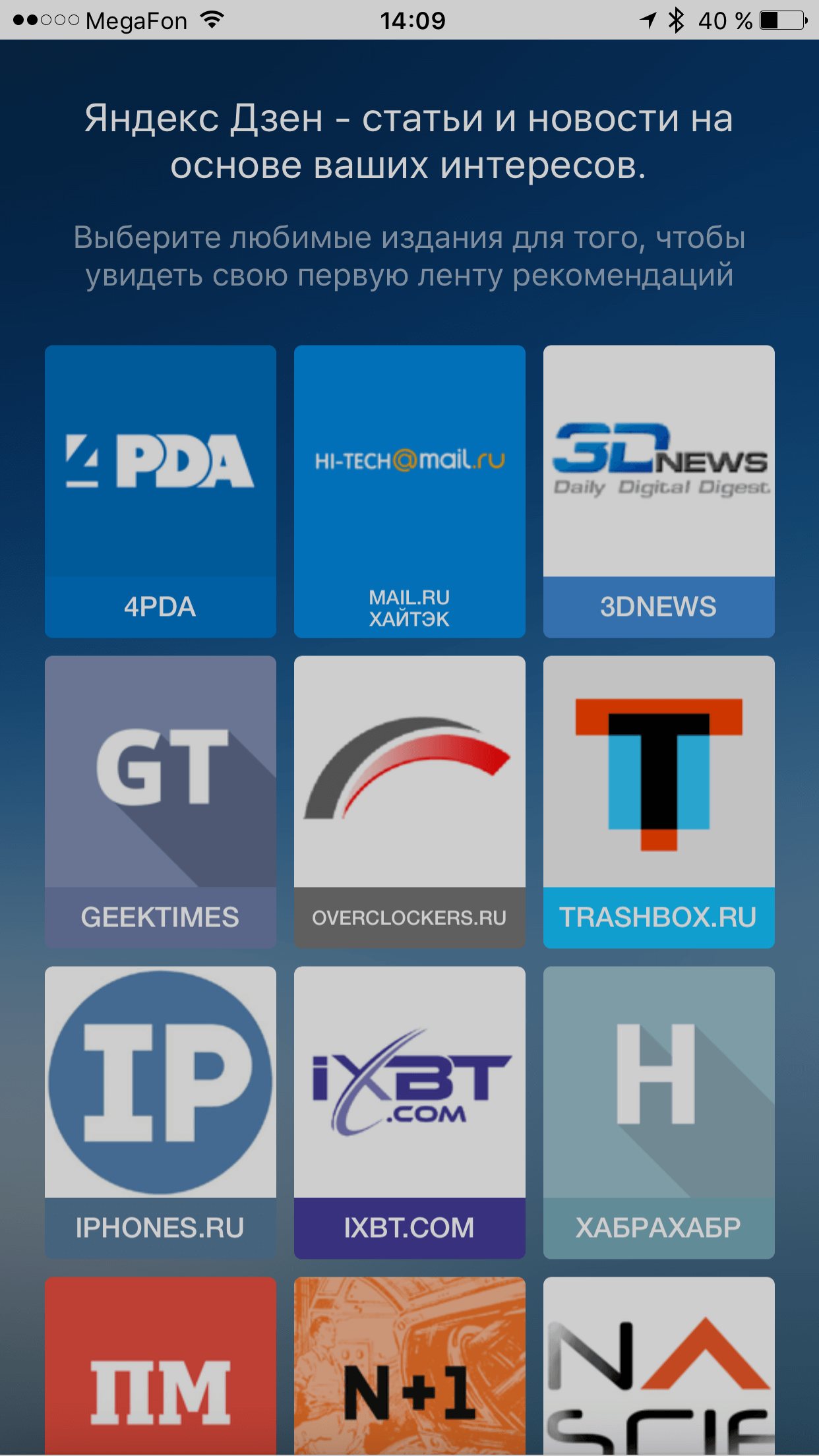Select the 4PDA publication tile

(160, 491)
